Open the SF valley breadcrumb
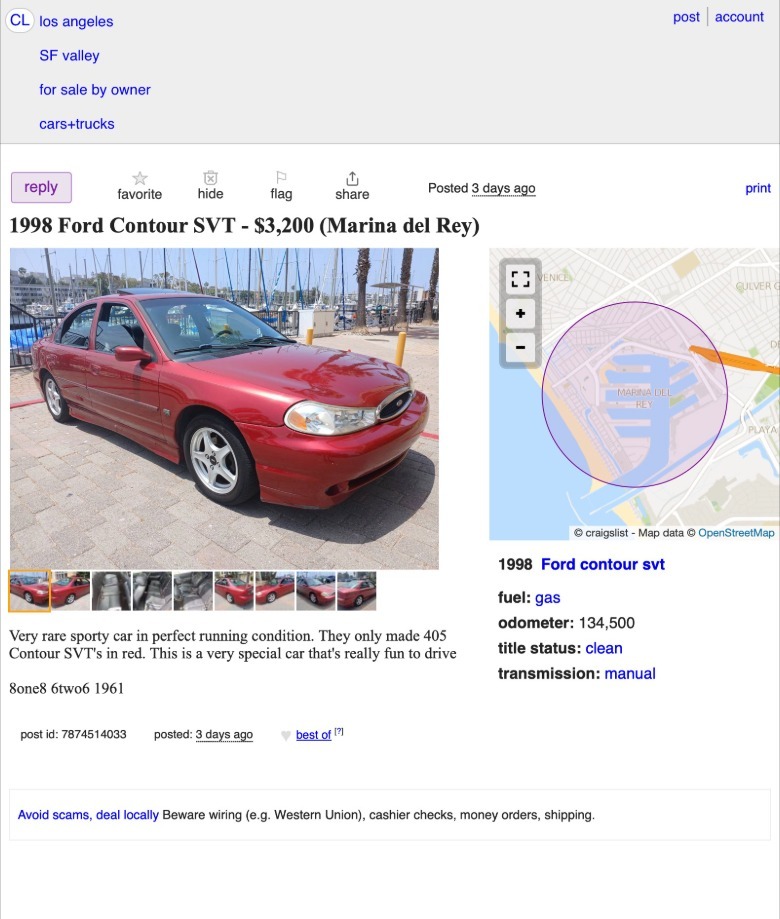The image size is (780, 919). [x=69, y=56]
